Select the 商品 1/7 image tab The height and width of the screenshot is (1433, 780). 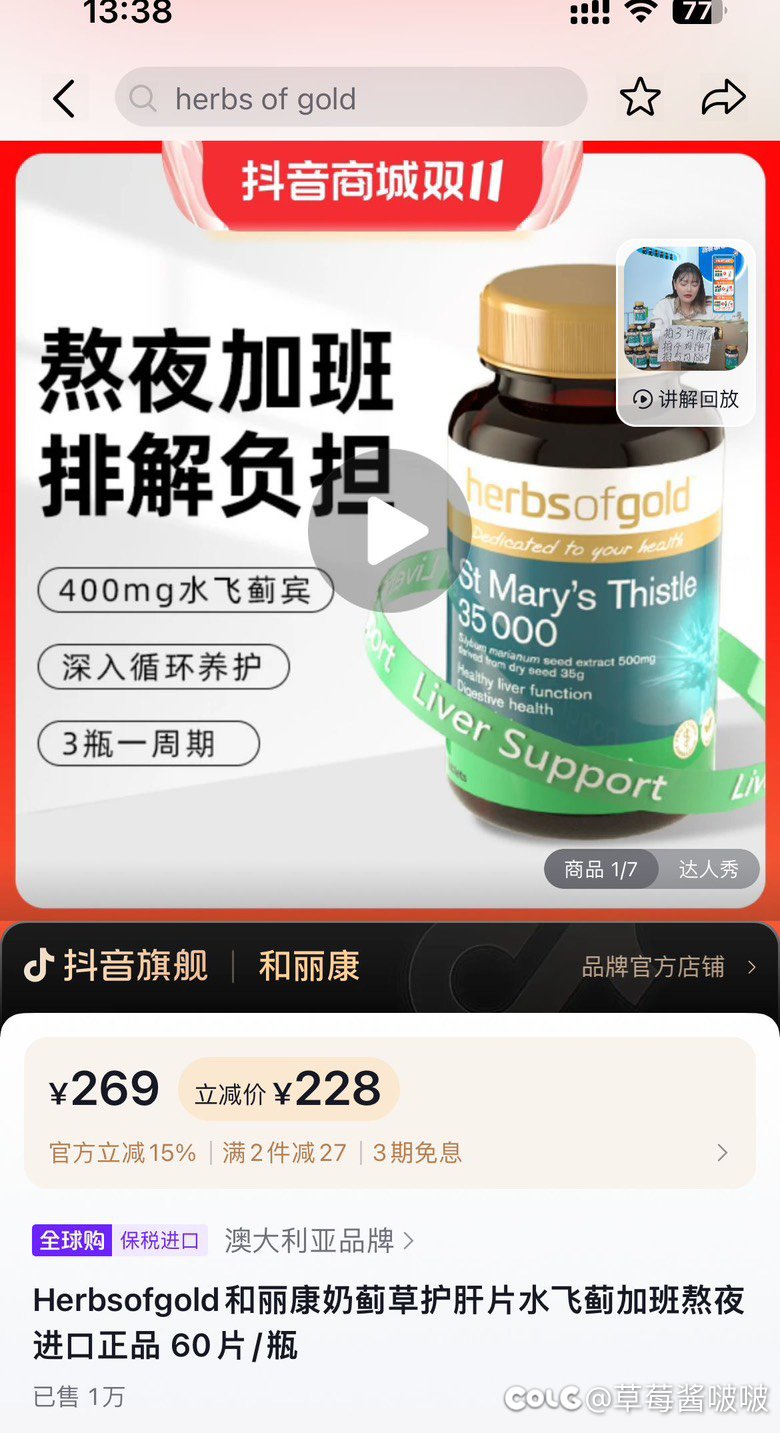600,869
